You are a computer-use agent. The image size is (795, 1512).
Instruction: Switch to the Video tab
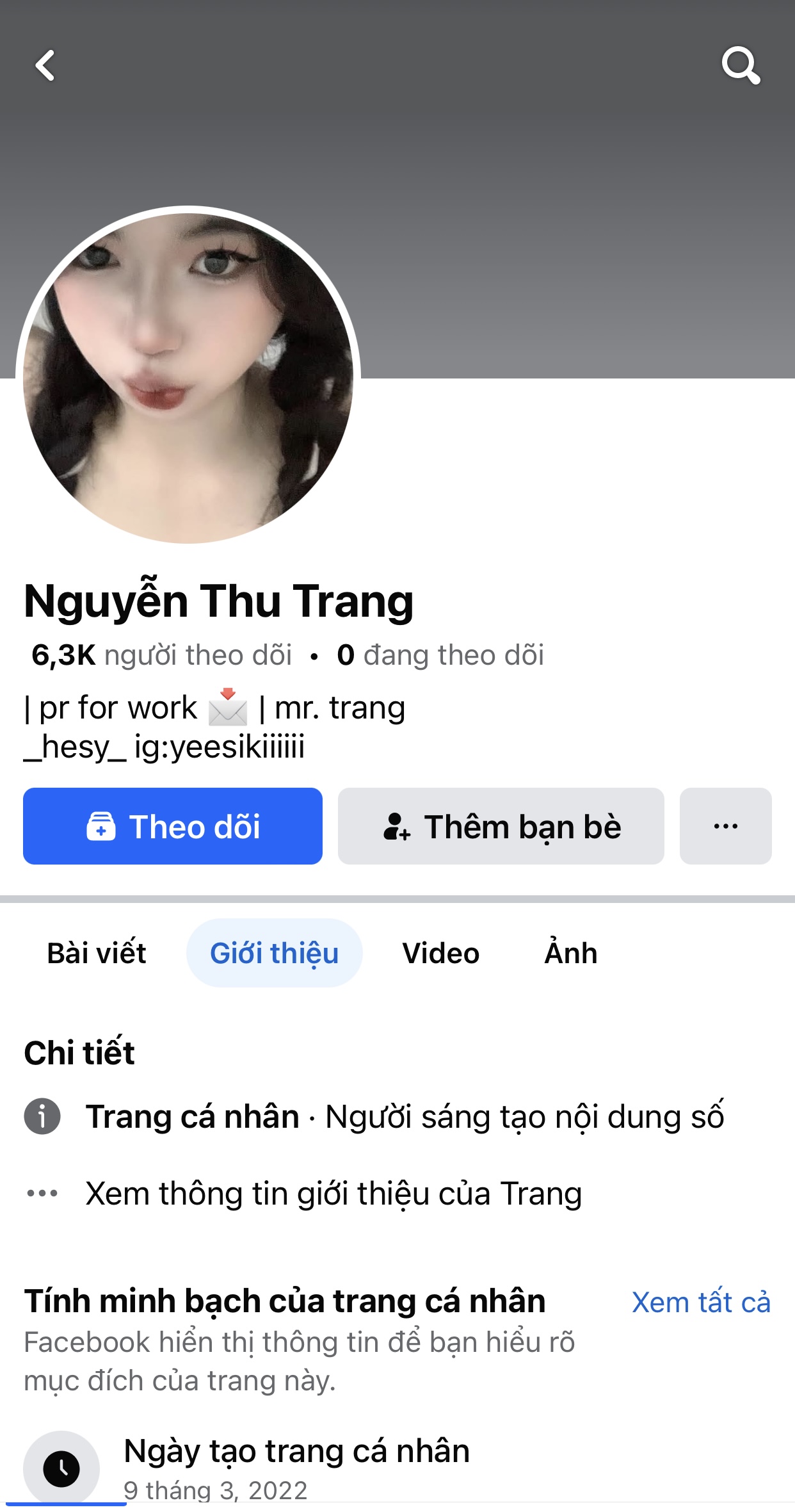(440, 953)
